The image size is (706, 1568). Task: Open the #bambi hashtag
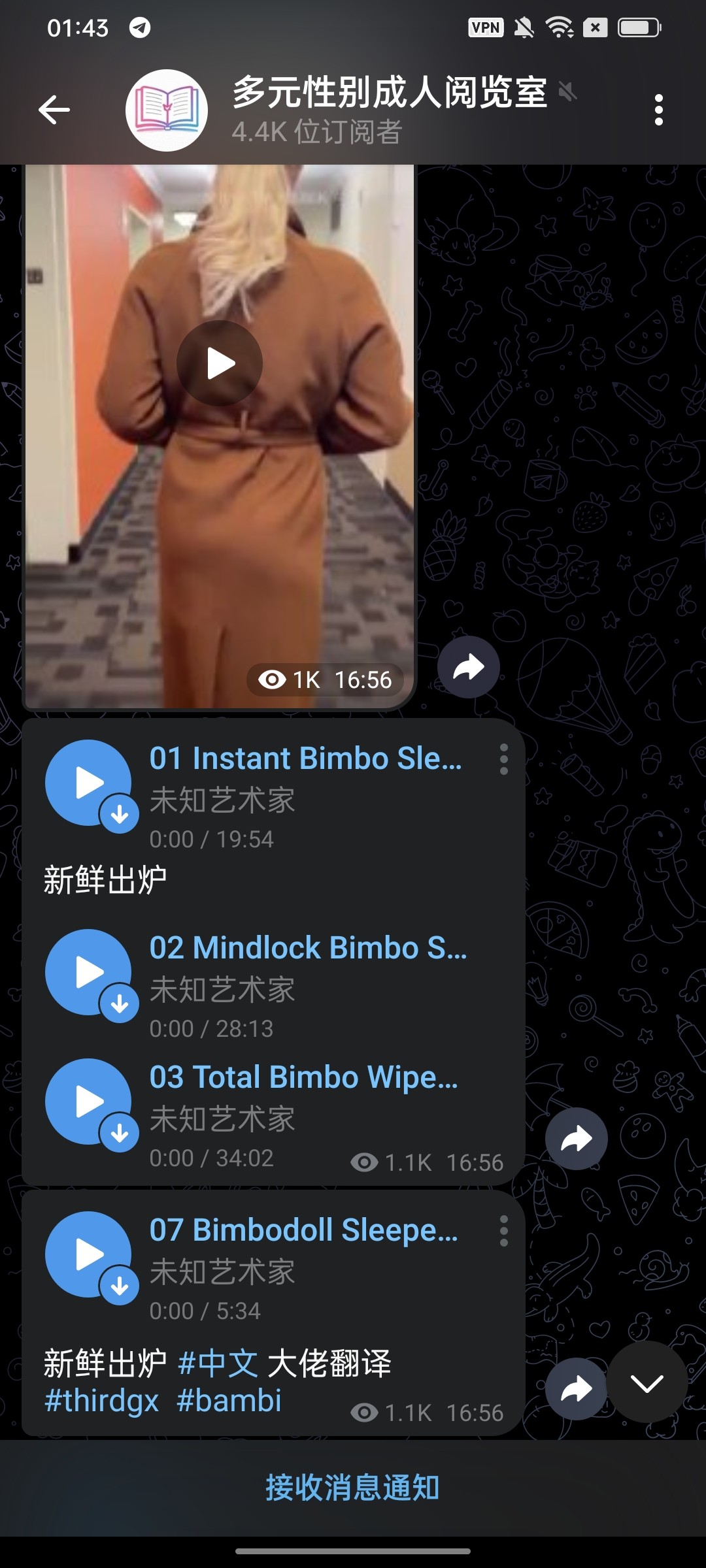click(229, 1401)
